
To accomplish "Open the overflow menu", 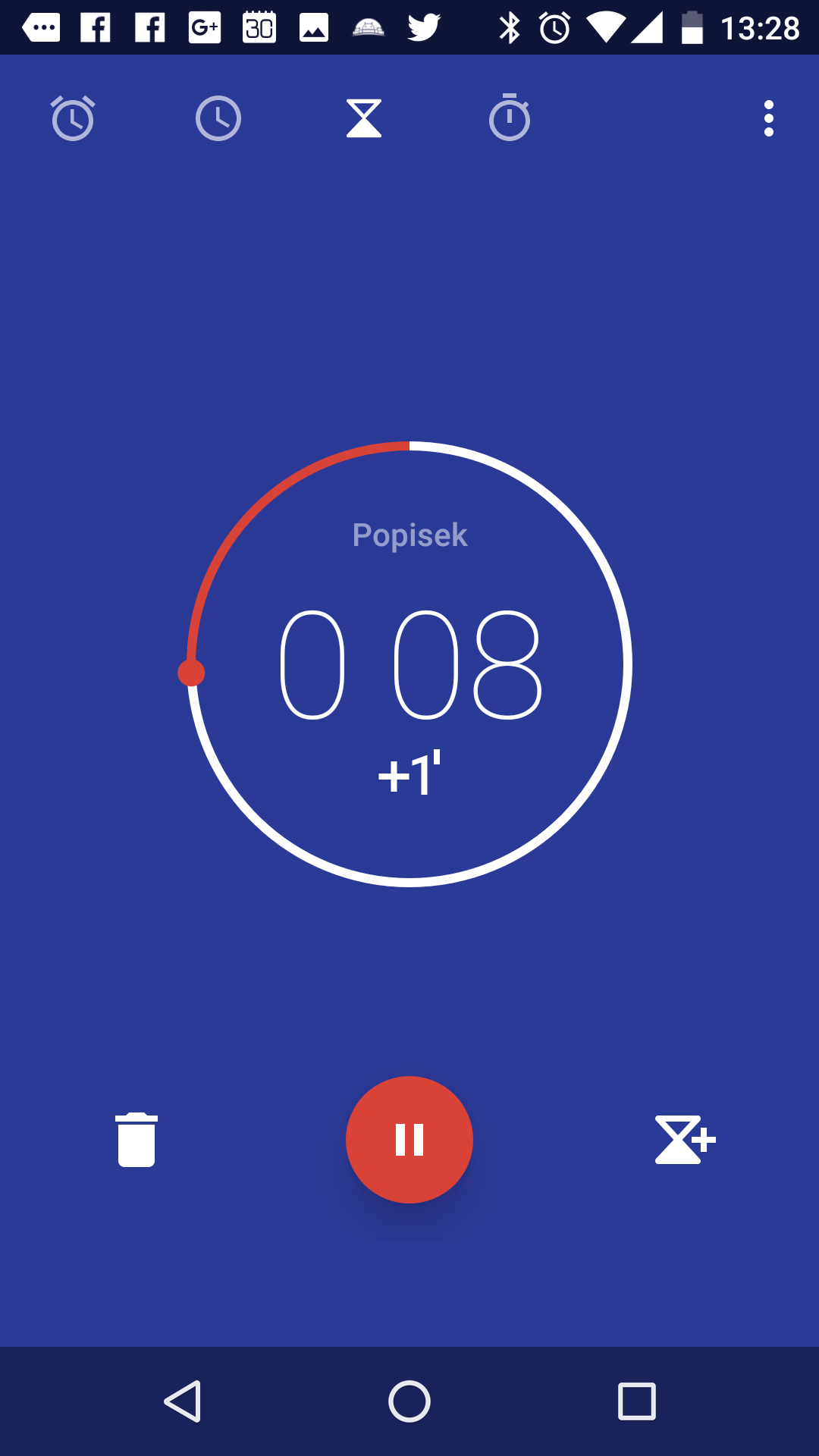I will tap(769, 118).
